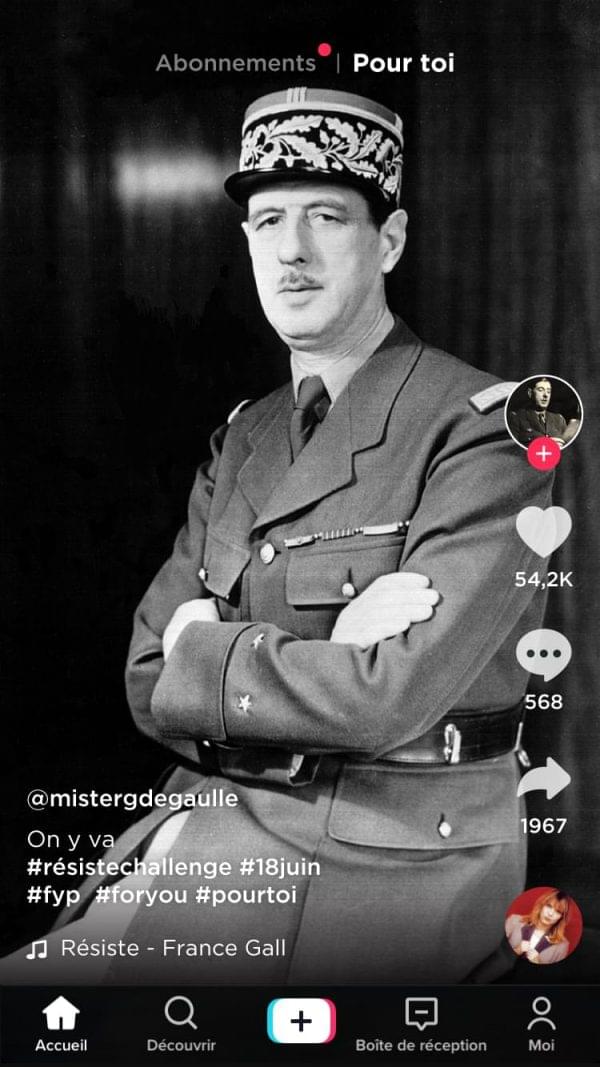
Task: Open the comments bubble
Action: [x=544, y=656]
